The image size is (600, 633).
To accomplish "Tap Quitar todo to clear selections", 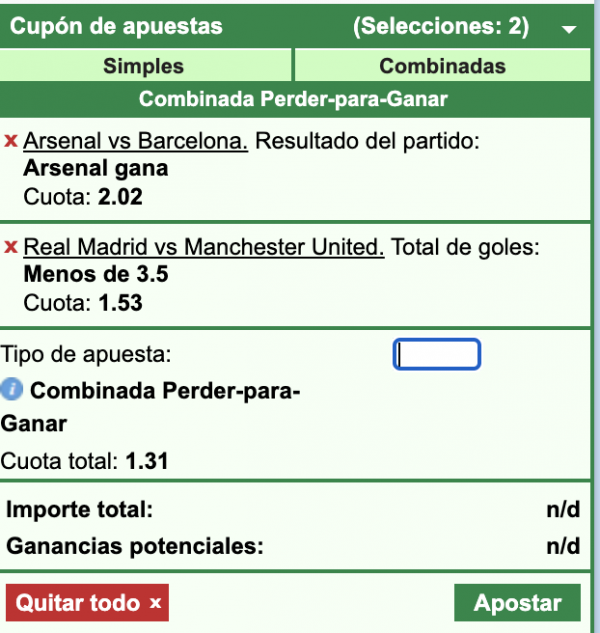I will [87, 603].
